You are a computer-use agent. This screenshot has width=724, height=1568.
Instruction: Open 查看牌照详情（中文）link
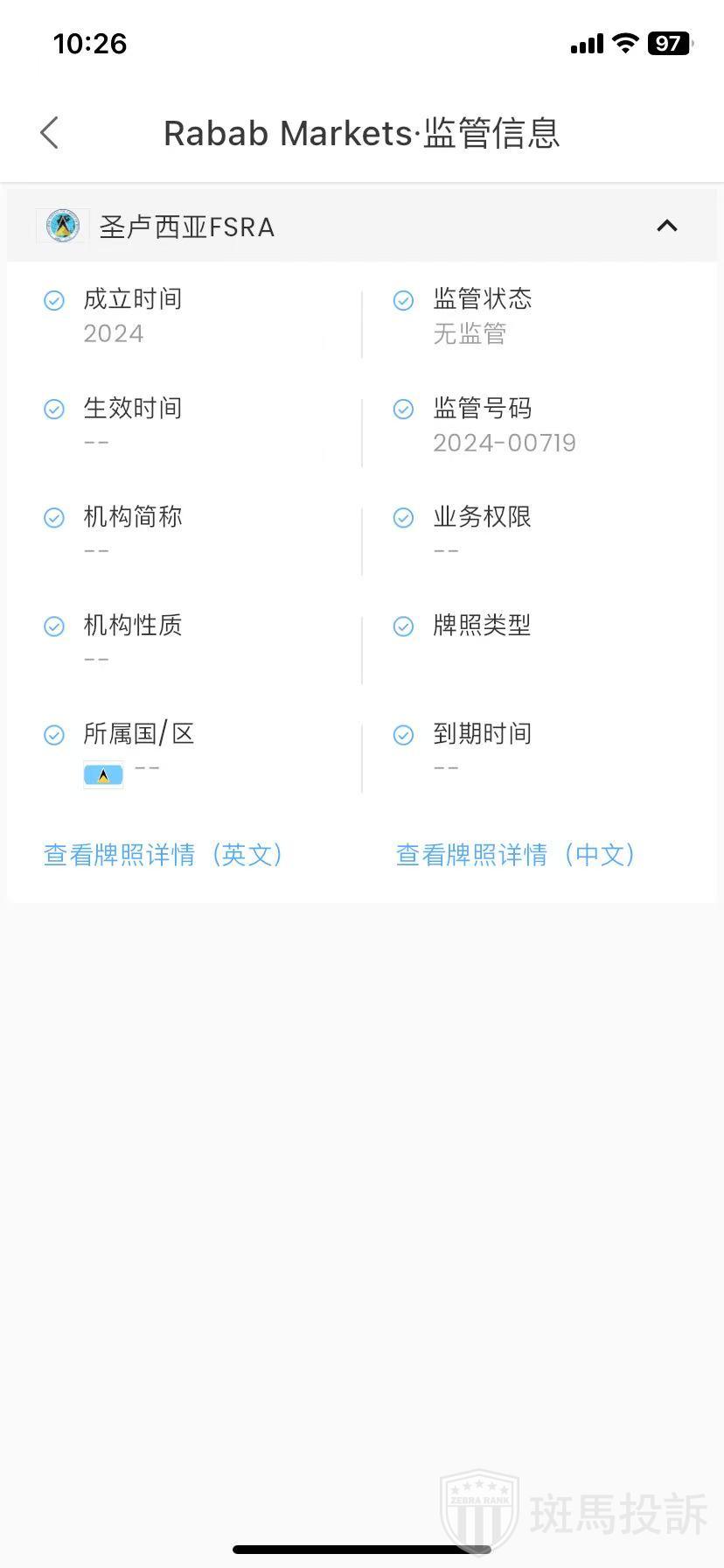[x=516, y=855]
